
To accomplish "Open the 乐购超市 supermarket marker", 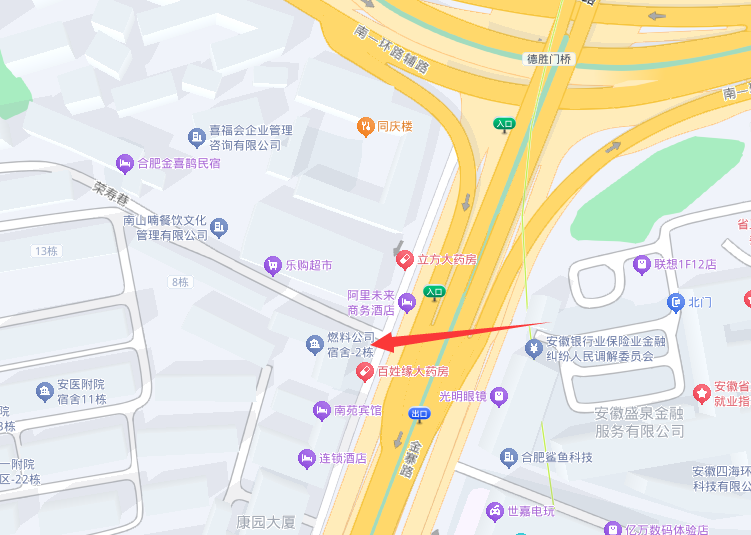I will tap(272, 265).
